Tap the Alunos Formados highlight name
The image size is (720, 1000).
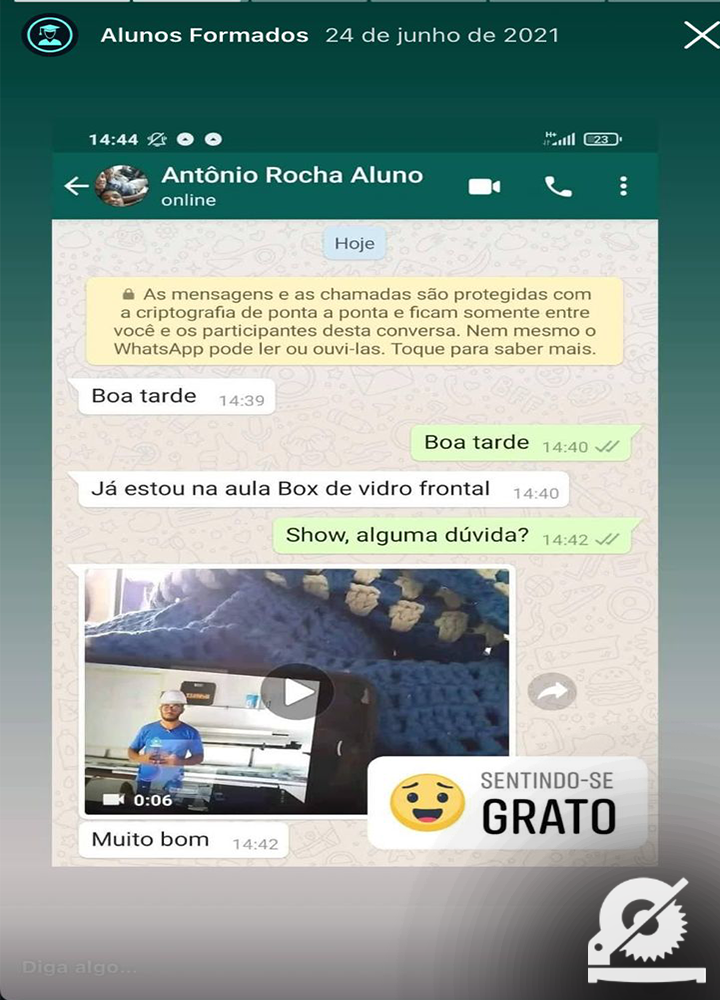pyautogui.click(x=204, y=36)
